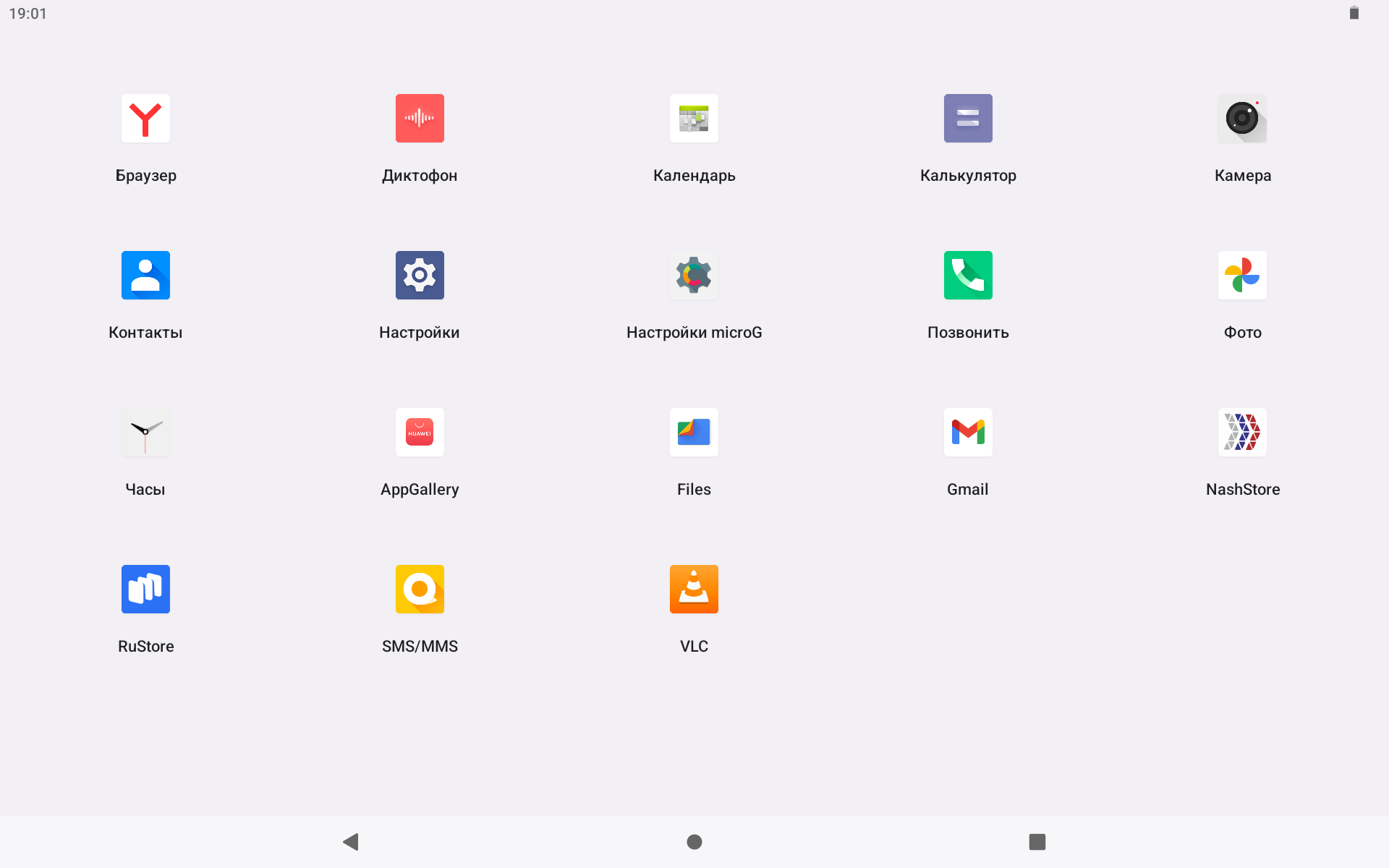Launch the Позвонить phone app
This screenshot has width=1389, height=868.
click(x=968, y=276)
